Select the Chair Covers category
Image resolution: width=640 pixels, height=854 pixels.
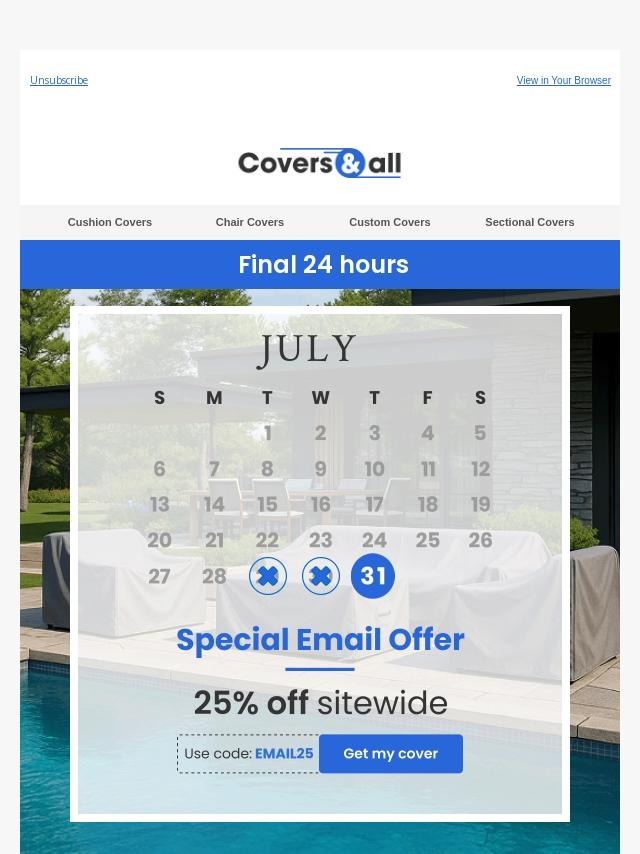(250, 222)
